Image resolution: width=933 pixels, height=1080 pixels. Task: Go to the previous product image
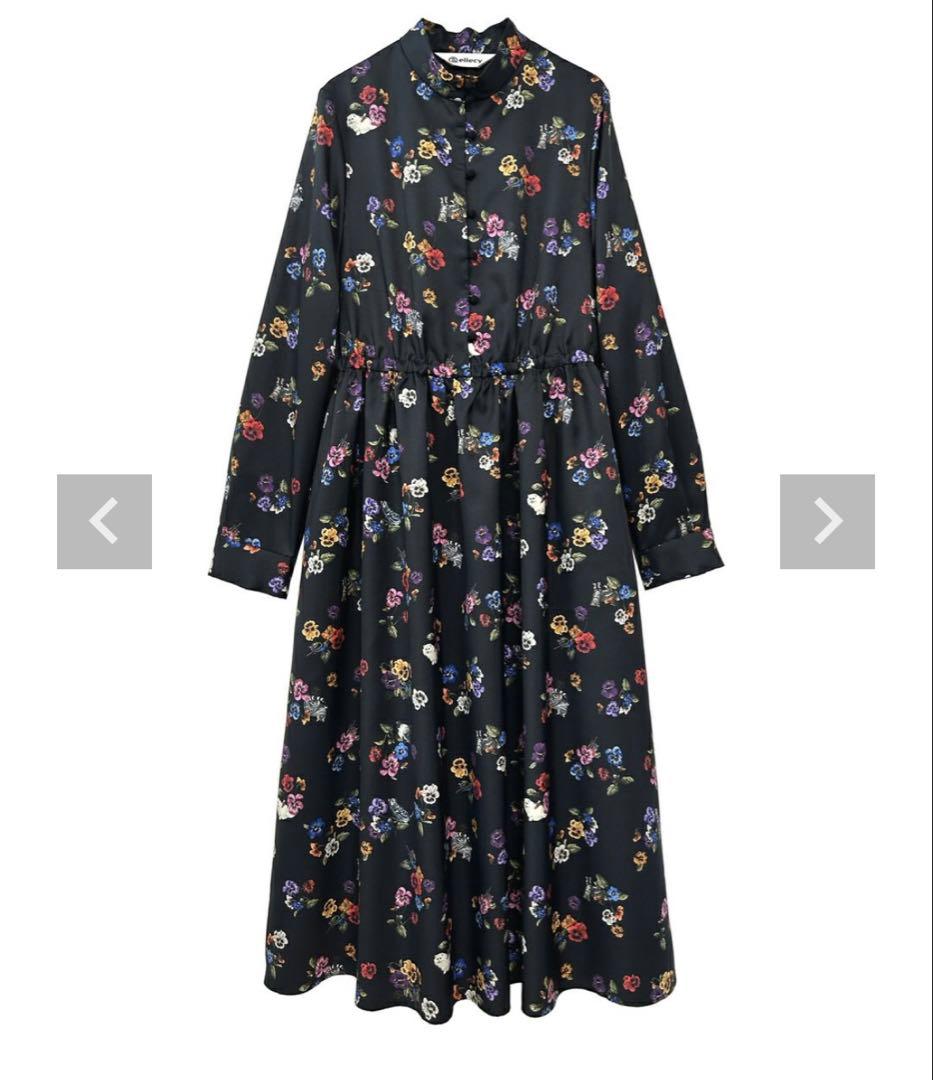[104, 521]
